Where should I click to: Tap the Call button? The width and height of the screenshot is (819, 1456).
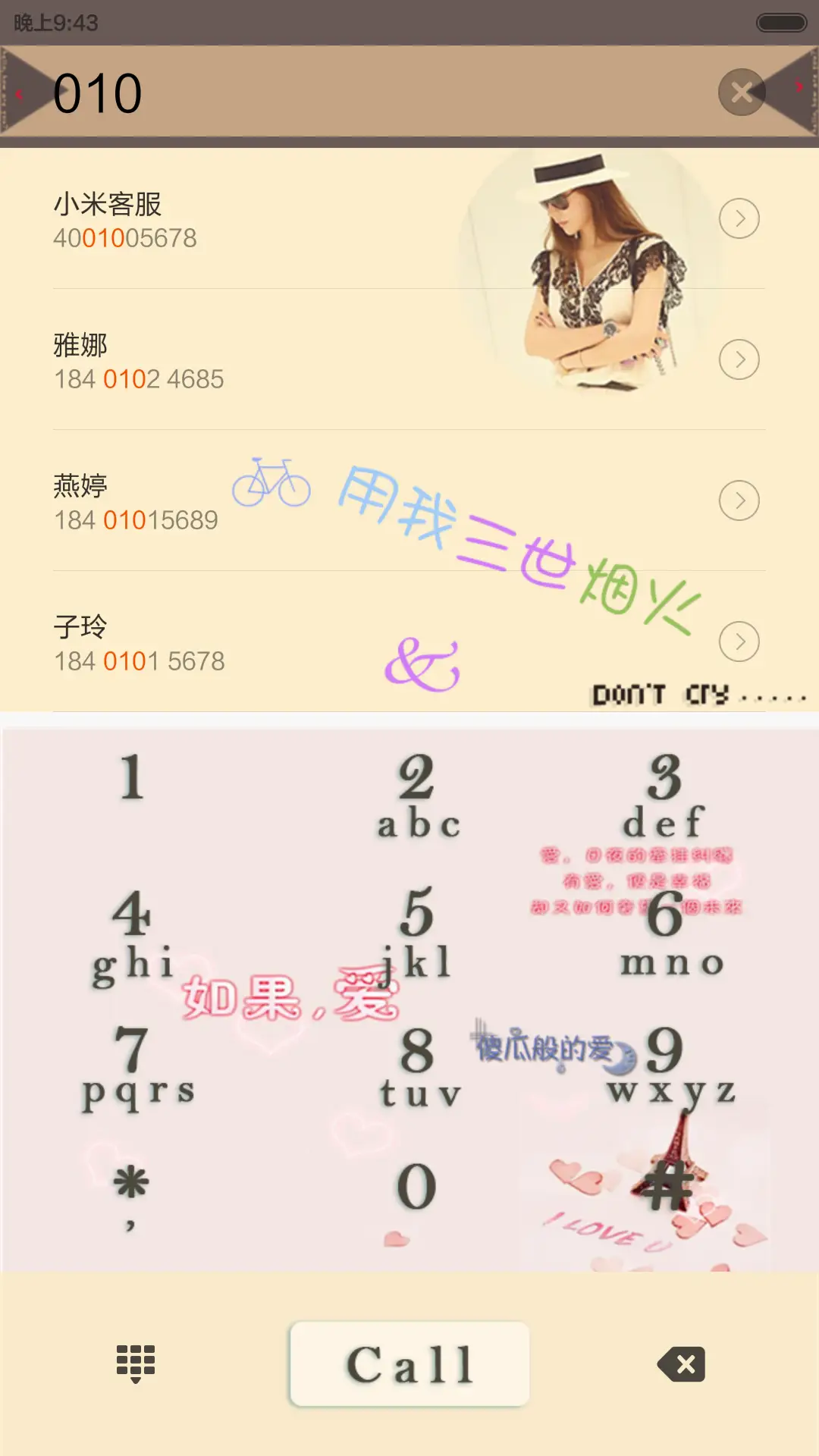pyautogui.click(x=409, y=1363)
